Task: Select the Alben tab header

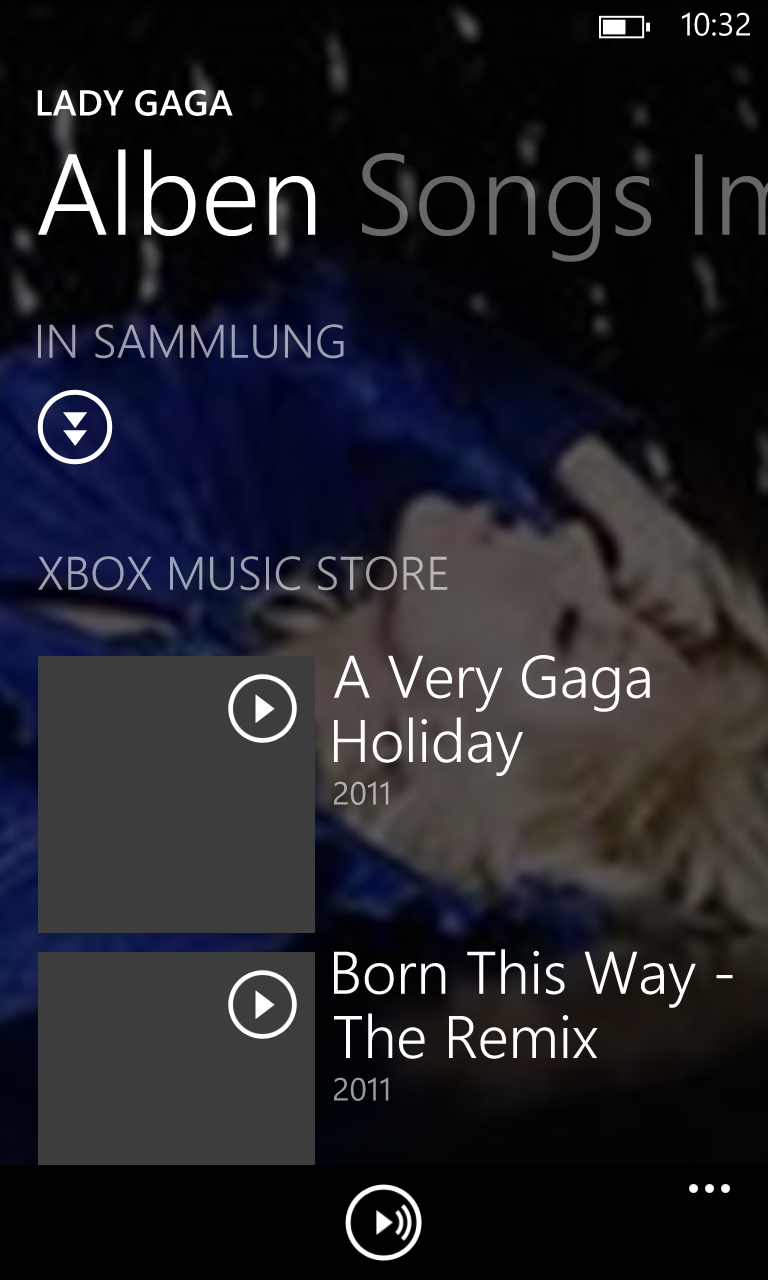Action: (179, 198)
